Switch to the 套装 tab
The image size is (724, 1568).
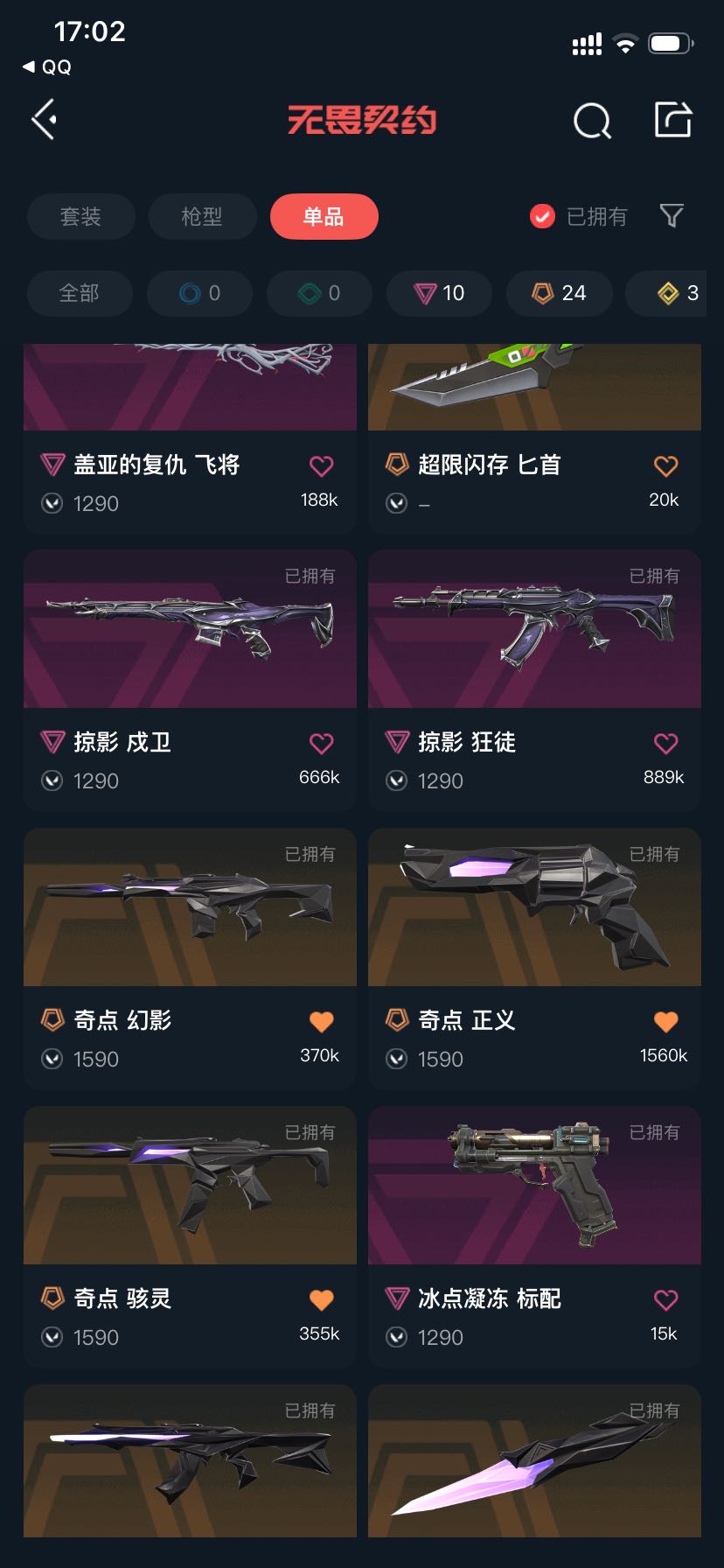(x=80, y=216)
